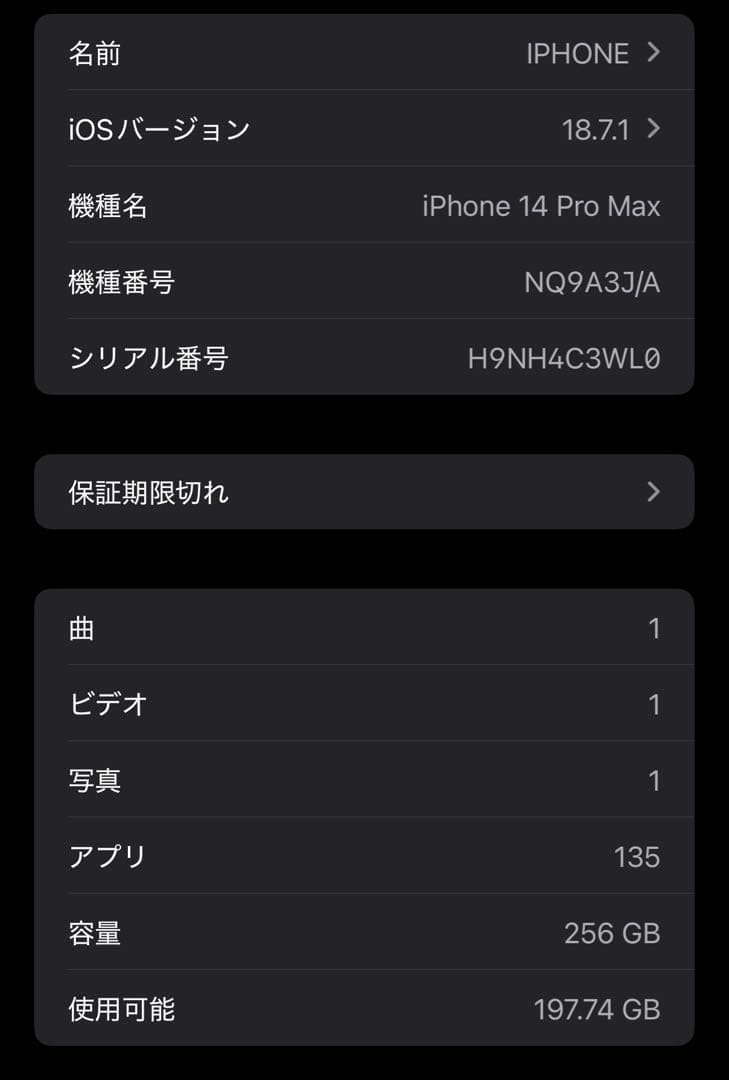The height and width of the screenshot is (1080, 729).
Task: Open the IPHONE name settings row
Action: (x=364, y=53)
